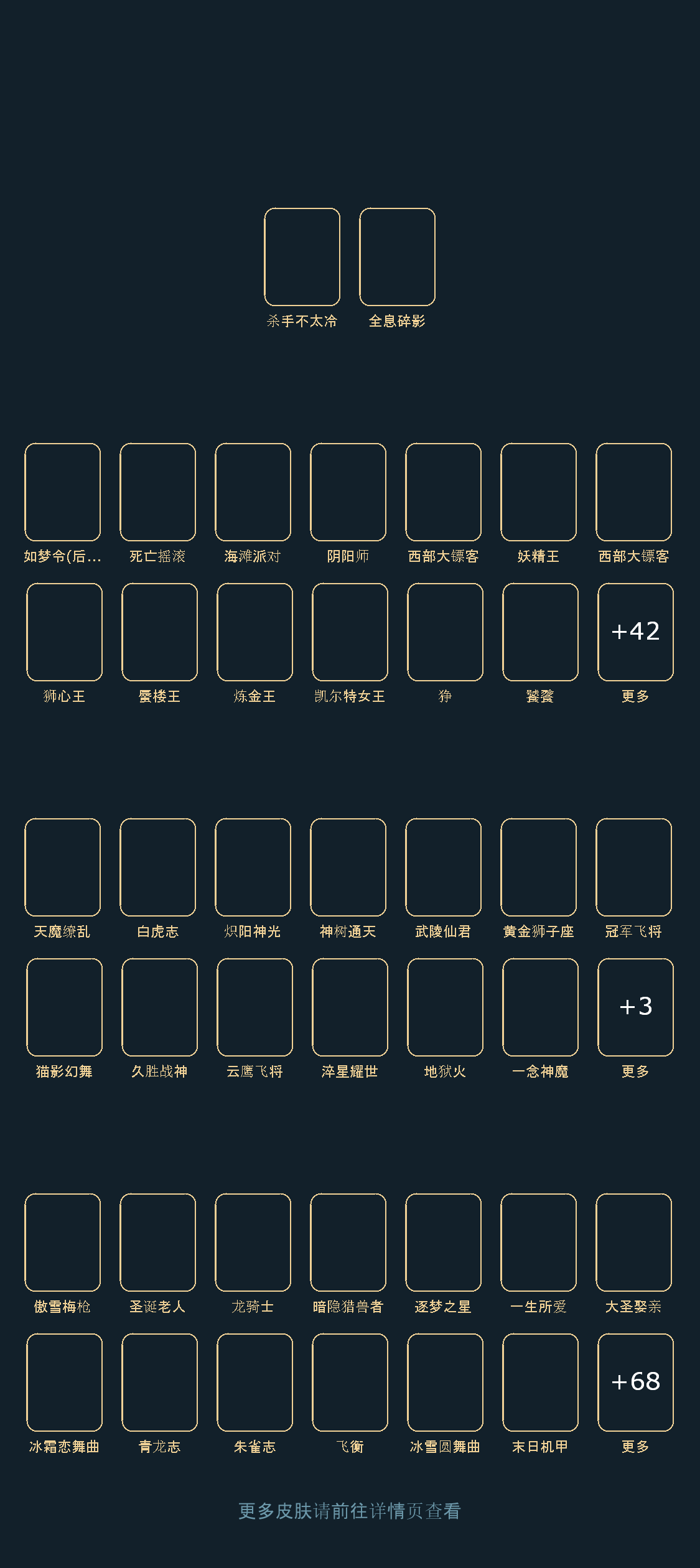
Task: Open the 妖精王 skin
Action: (x=538, y=492)
